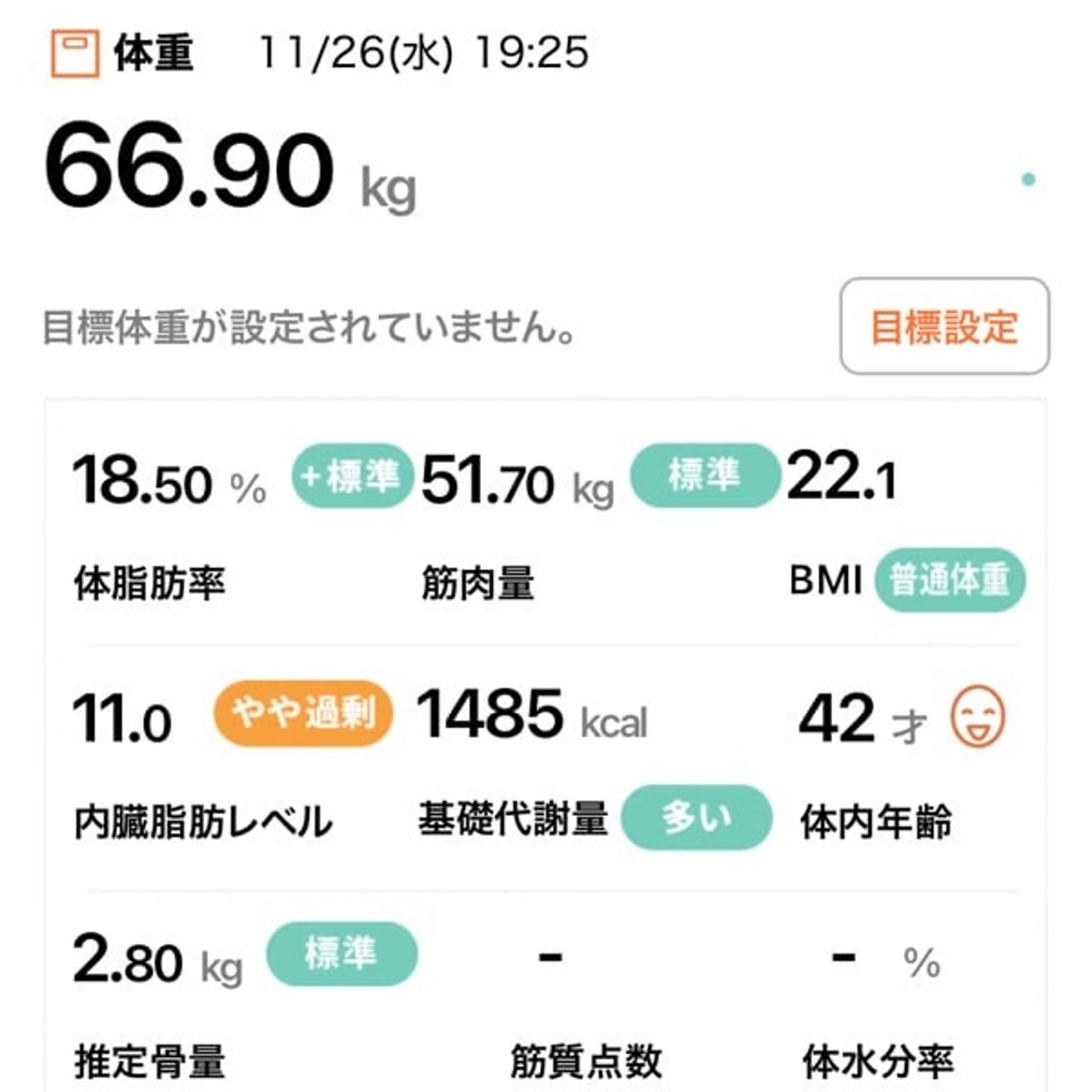Tap the 目標設定 button
This screenshot has height=1092, width=1092.
pyautogui.click(x=944, y=327)
